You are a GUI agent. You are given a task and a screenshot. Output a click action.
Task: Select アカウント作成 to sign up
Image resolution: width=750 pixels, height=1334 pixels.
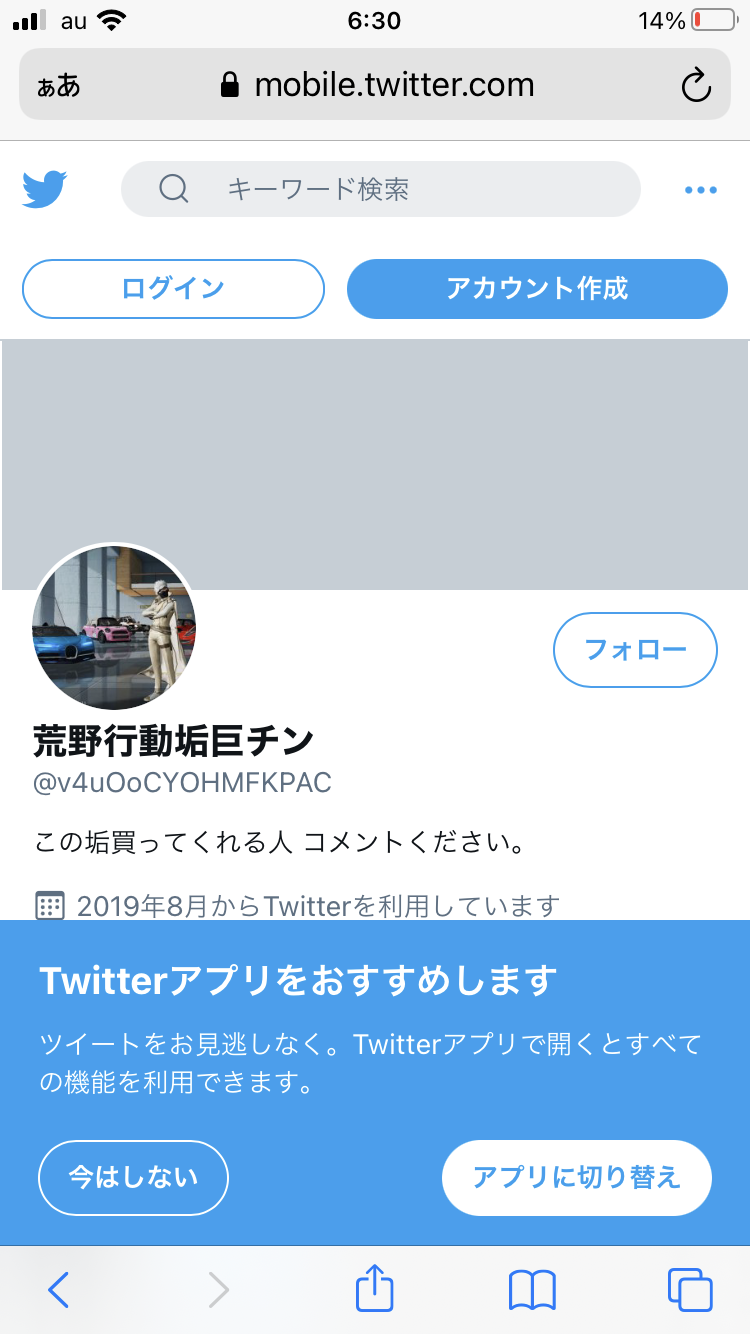coord(537,289)
